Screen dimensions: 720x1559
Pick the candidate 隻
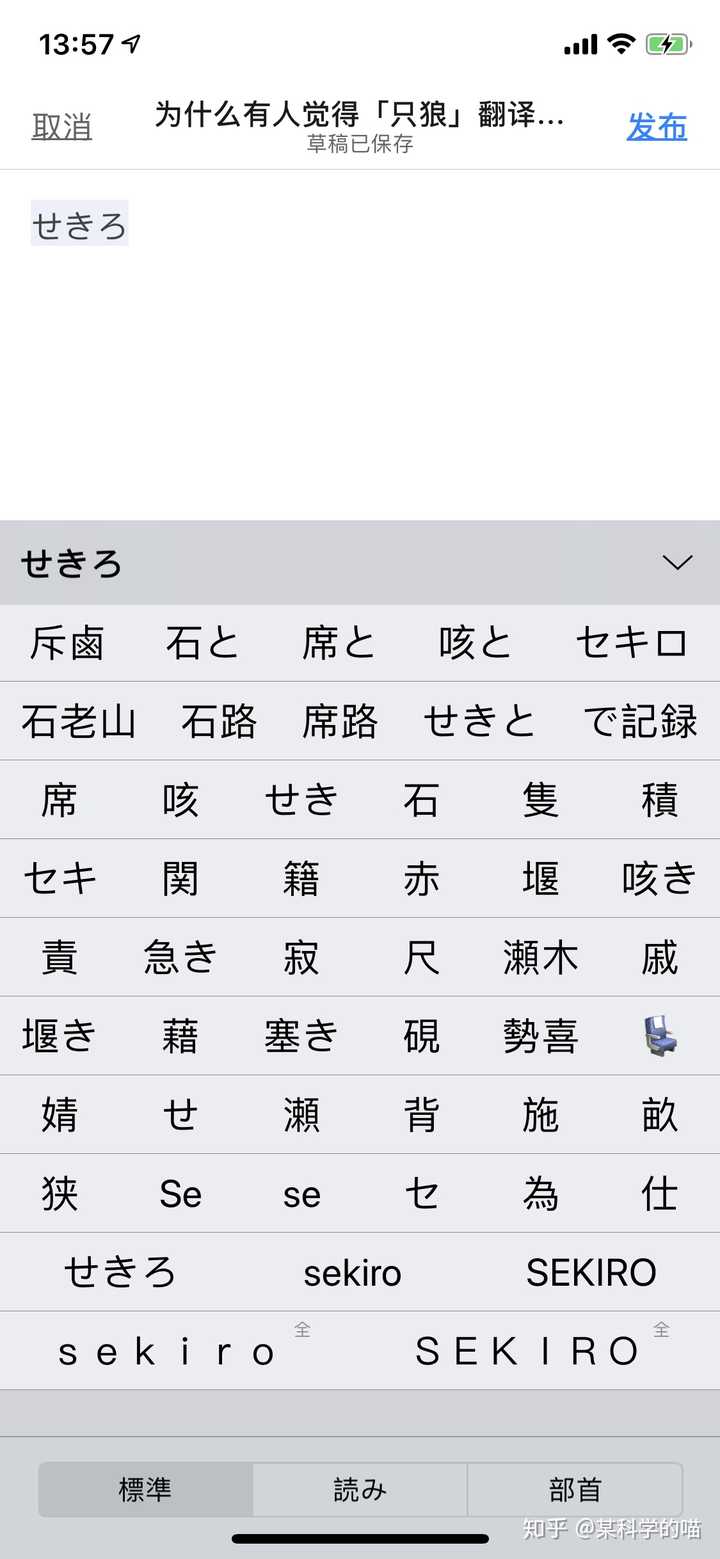[x=541, y=800]
